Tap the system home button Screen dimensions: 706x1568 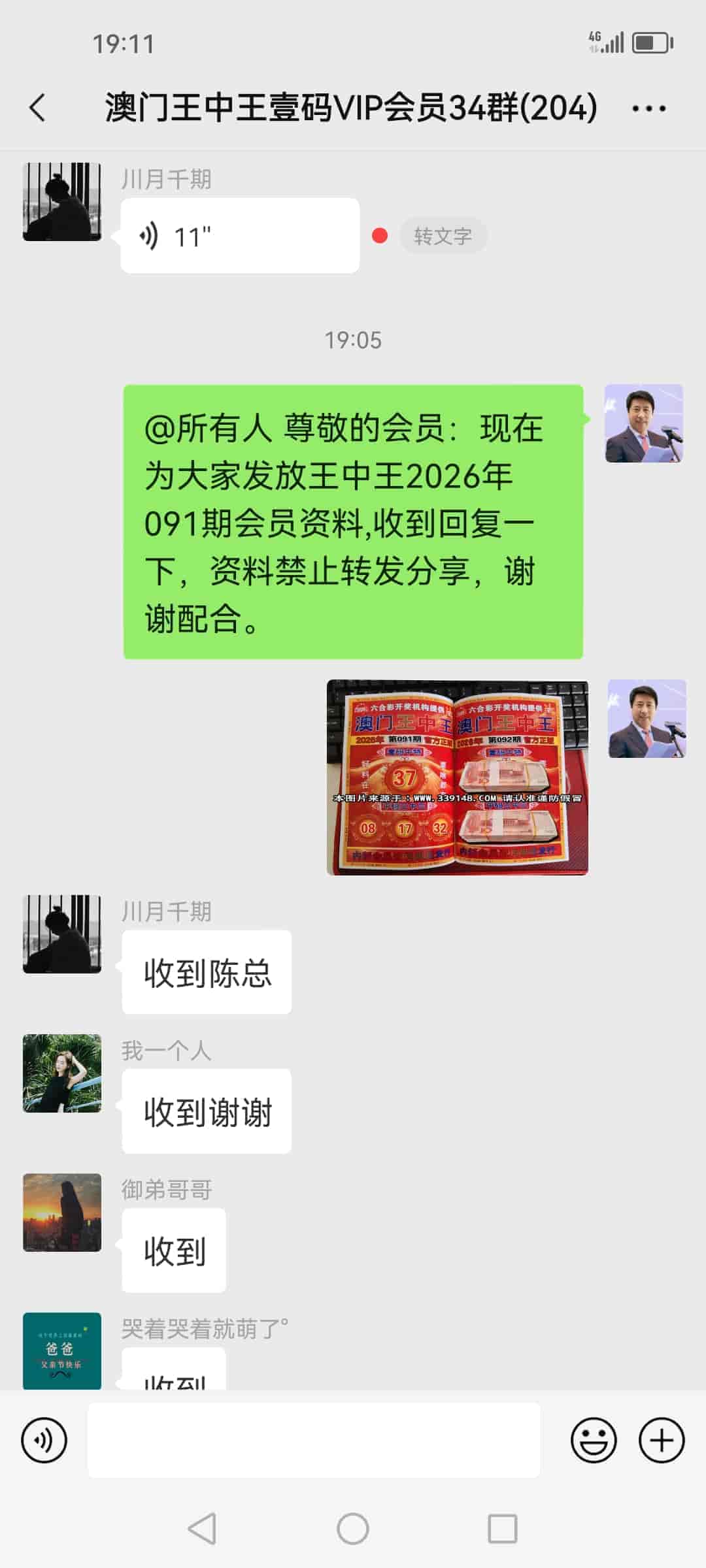(353, 1529)
